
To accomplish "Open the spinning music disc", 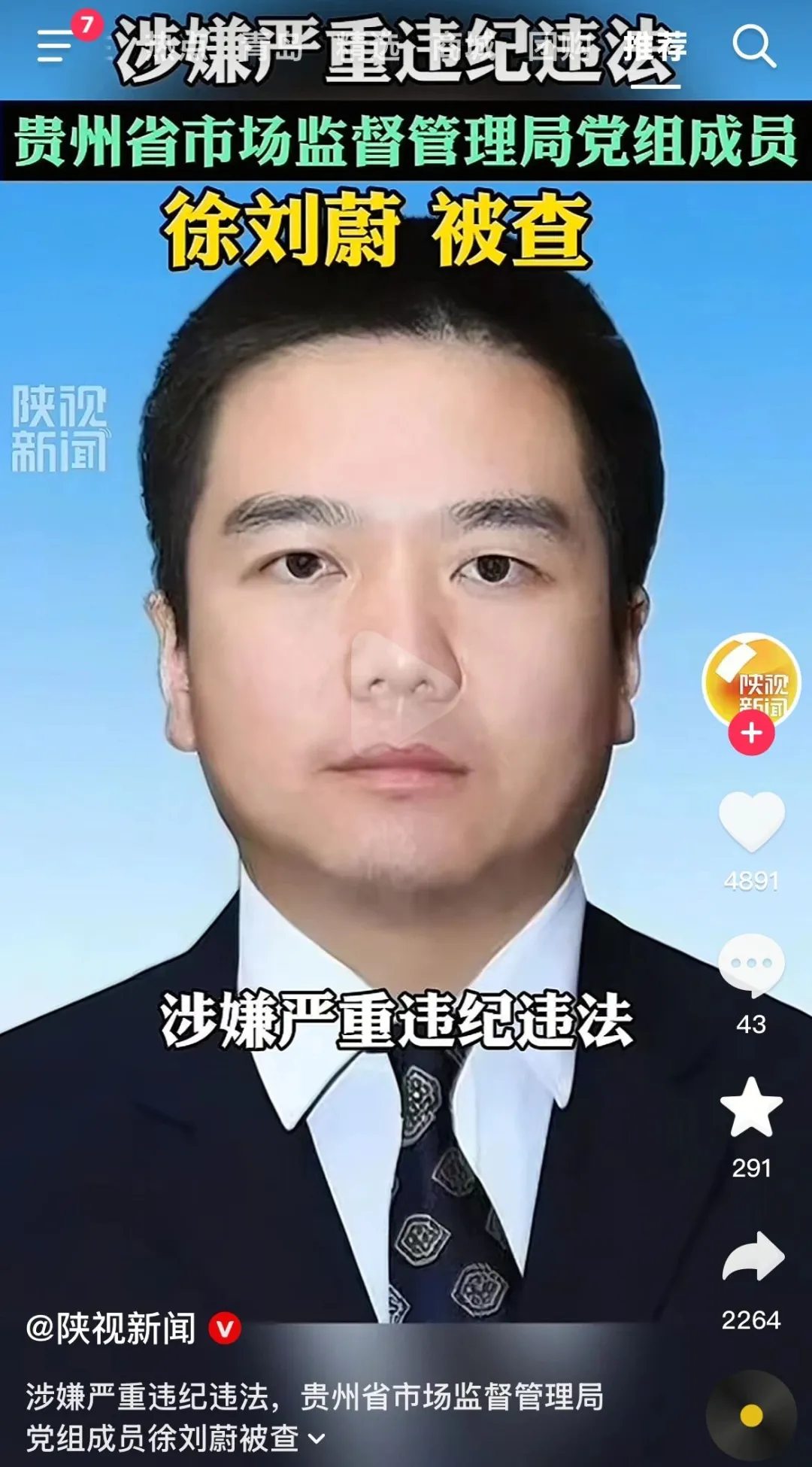I will coord(751,1415).
